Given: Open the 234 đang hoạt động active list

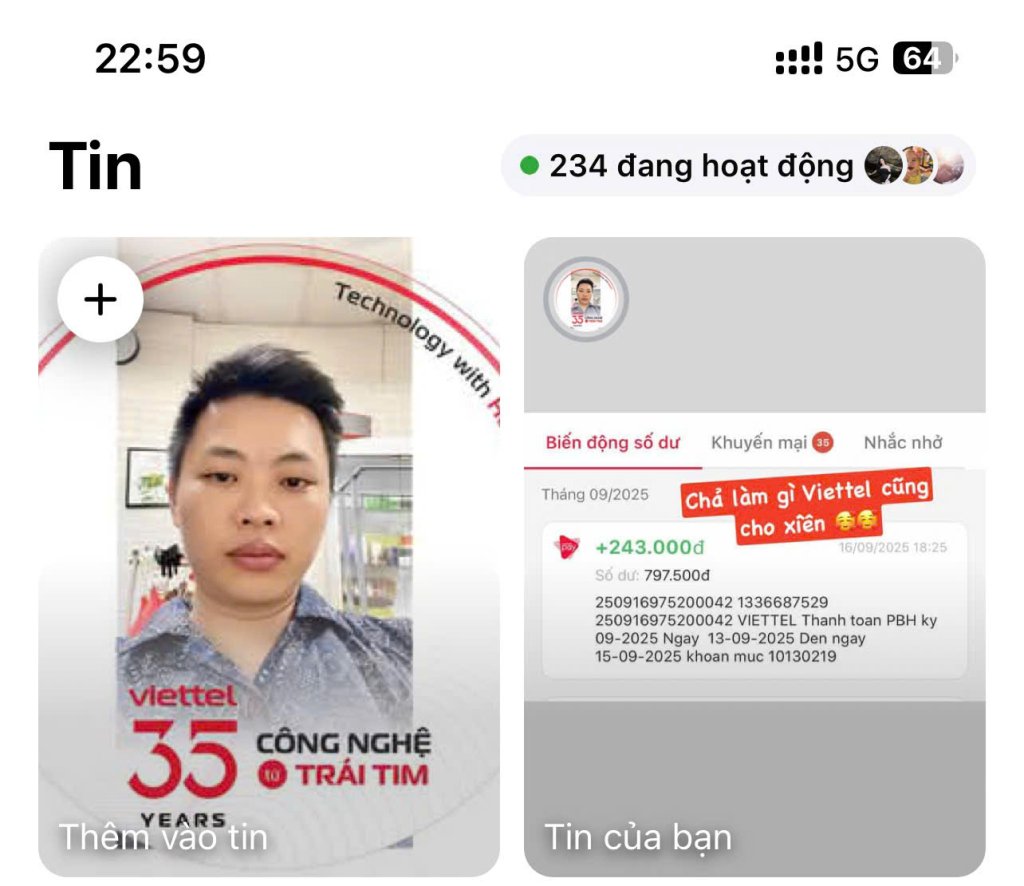Looking at the screenshot, I should (x=738, y=165).
